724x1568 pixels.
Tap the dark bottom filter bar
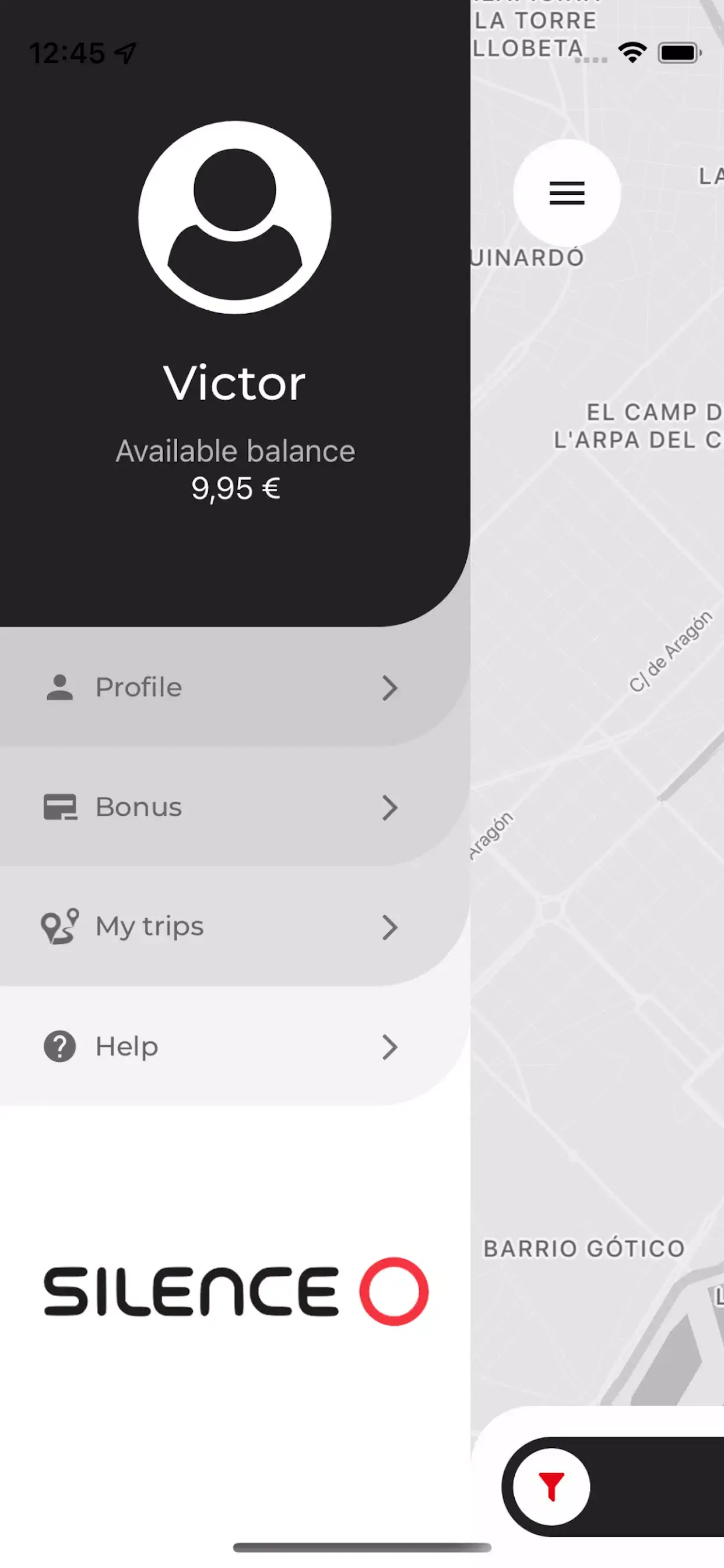(x=651, y=1485)
